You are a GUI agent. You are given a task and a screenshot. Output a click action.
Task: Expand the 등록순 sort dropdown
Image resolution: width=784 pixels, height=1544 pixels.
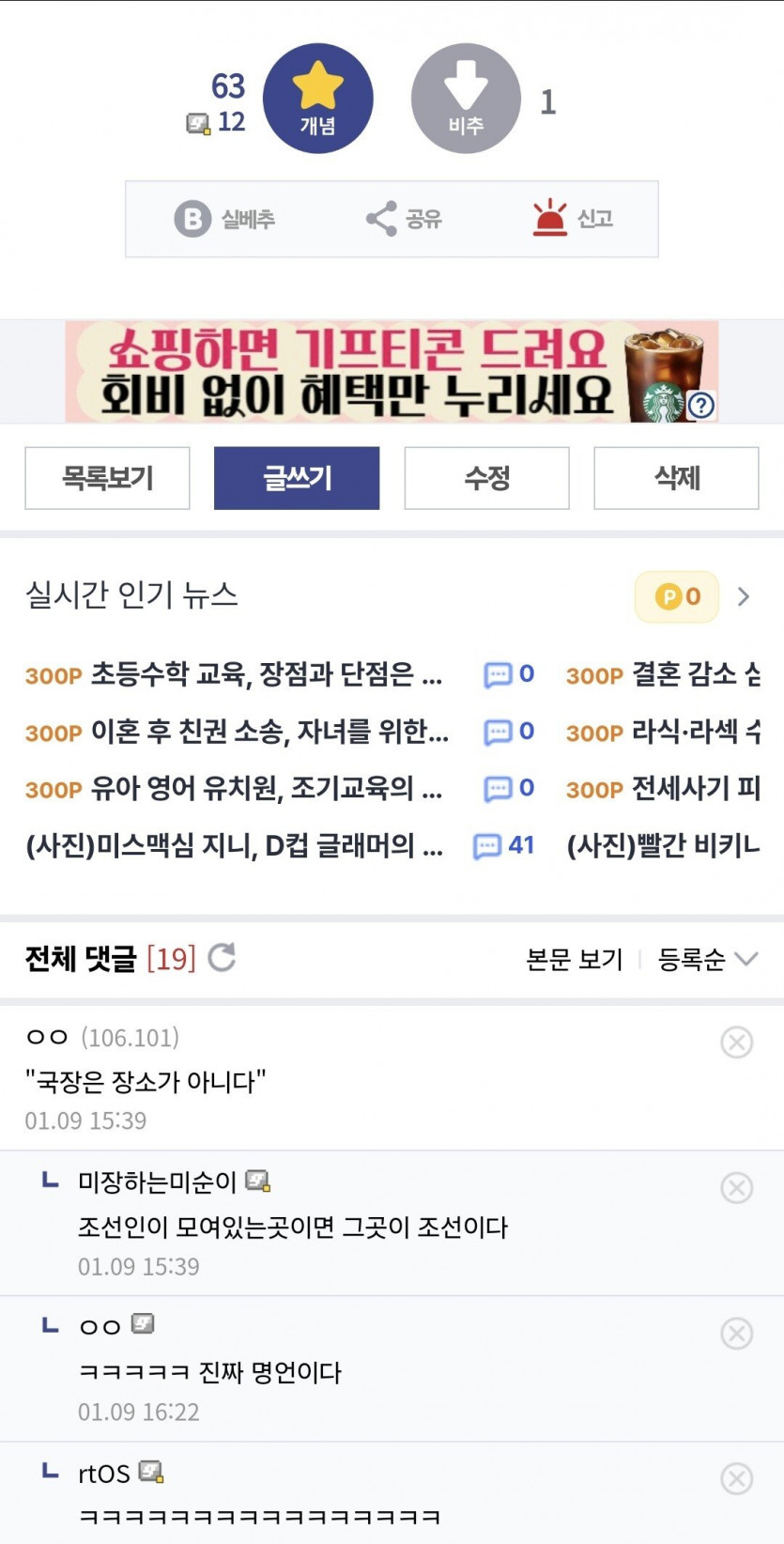pyautogui.click(x=707, y=959)
